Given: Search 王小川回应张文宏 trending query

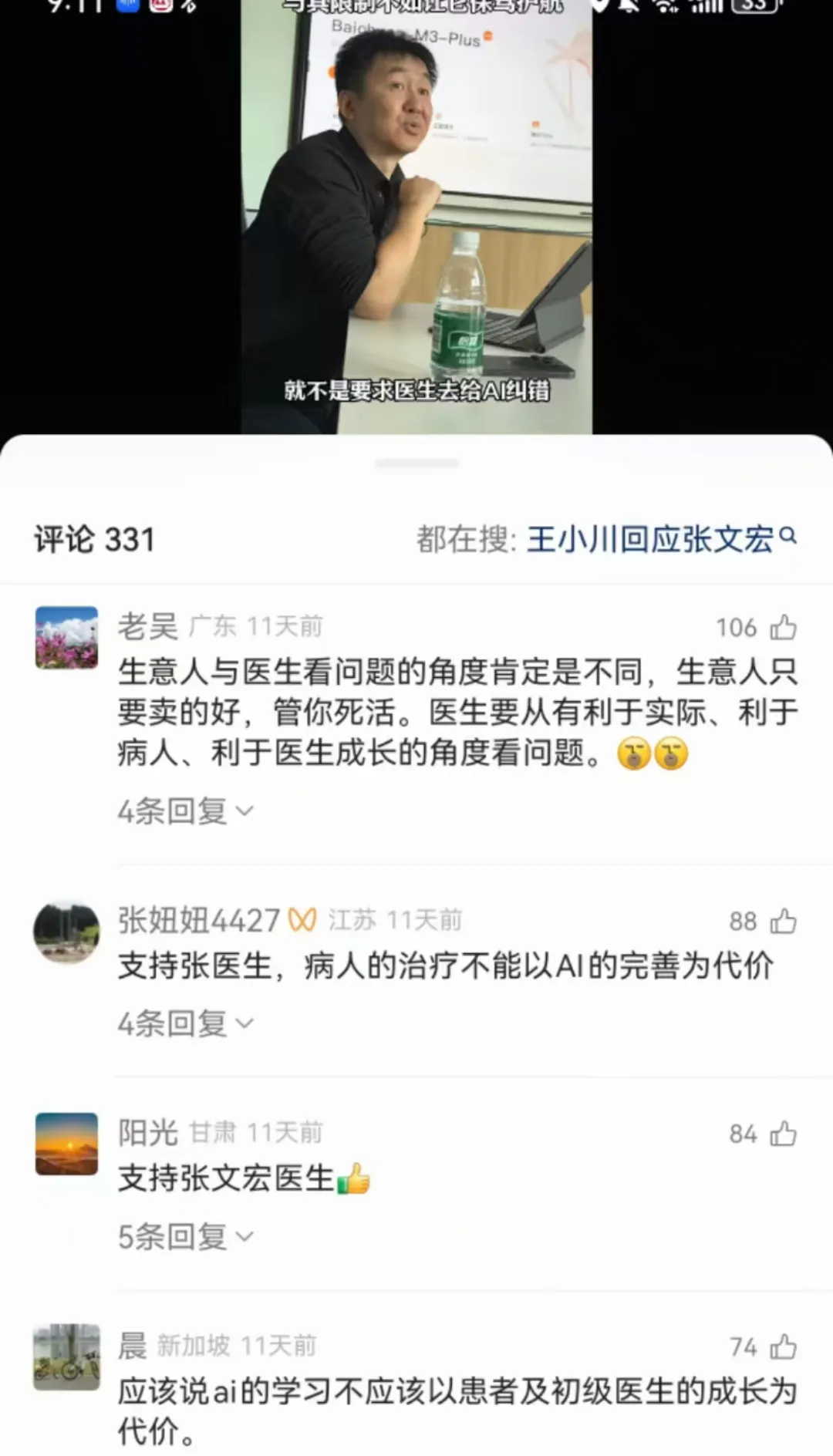Looking at the screenshot, I should coord(659,539).
